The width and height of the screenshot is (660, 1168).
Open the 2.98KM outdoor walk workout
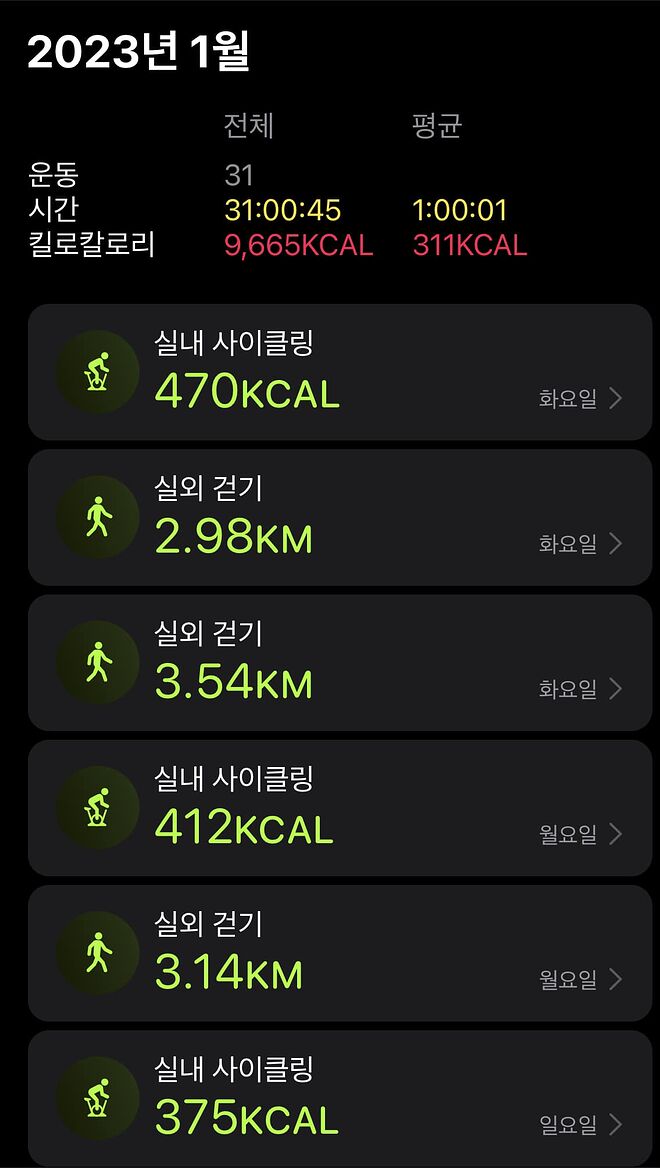point(340,517)
